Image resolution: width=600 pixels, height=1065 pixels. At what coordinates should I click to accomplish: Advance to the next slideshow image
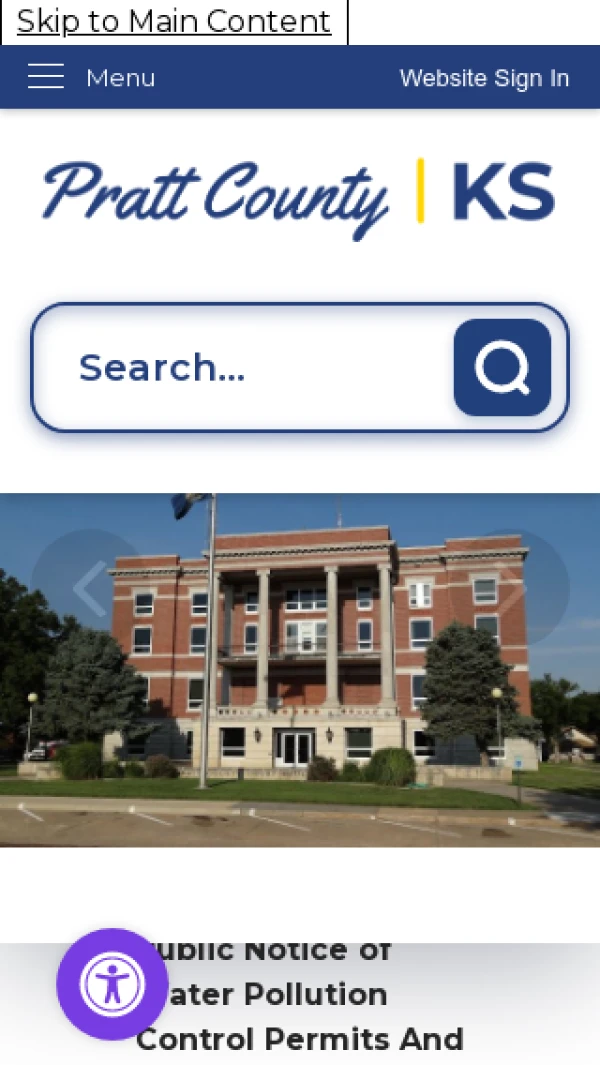pyautogui.click(x=511, y=588)
